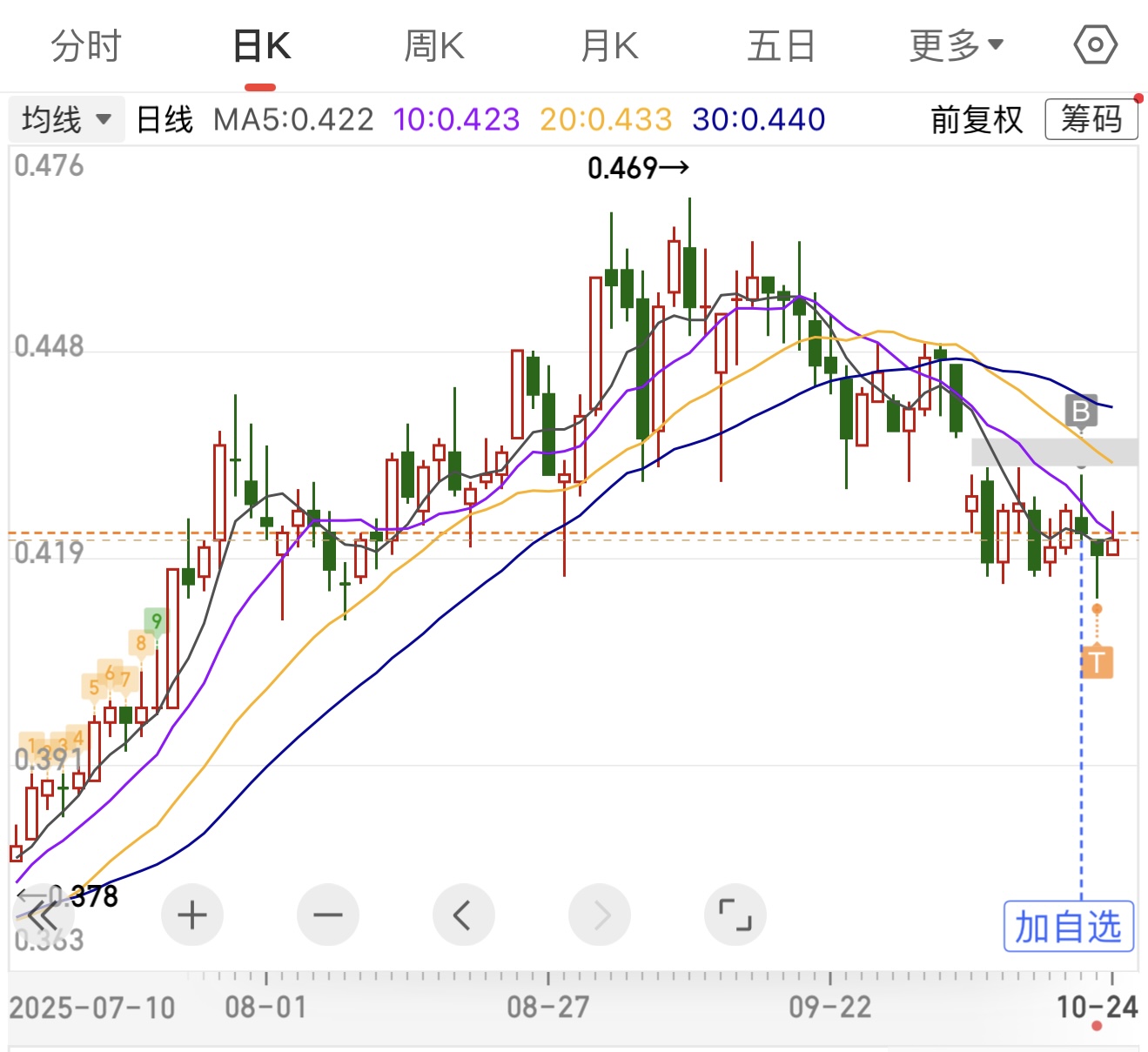
Task: Open chart settings via hexagon icon
Action: click(x=1095, y=45)
